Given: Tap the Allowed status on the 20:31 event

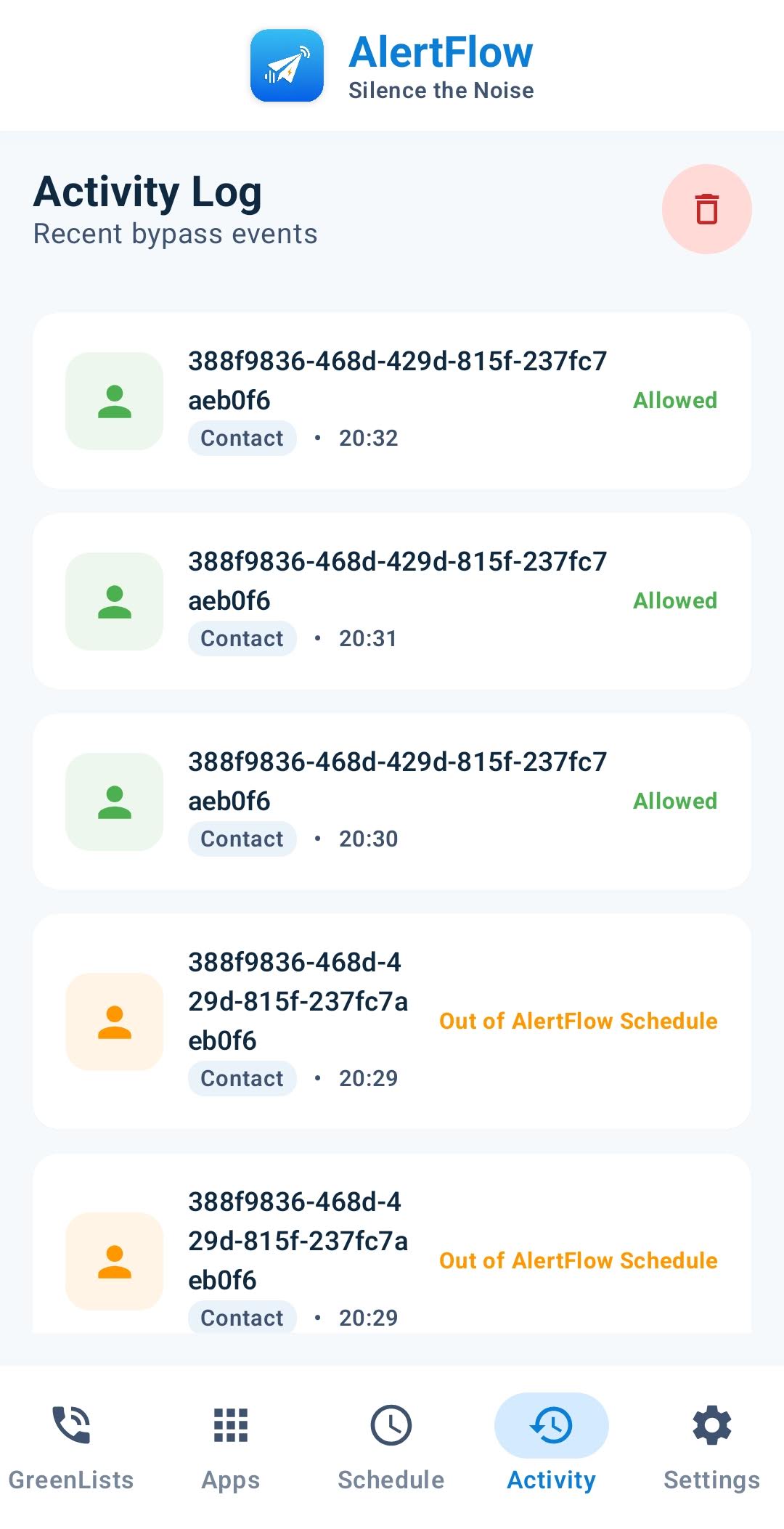Looking at the screenshot, I should click(674, 601).
